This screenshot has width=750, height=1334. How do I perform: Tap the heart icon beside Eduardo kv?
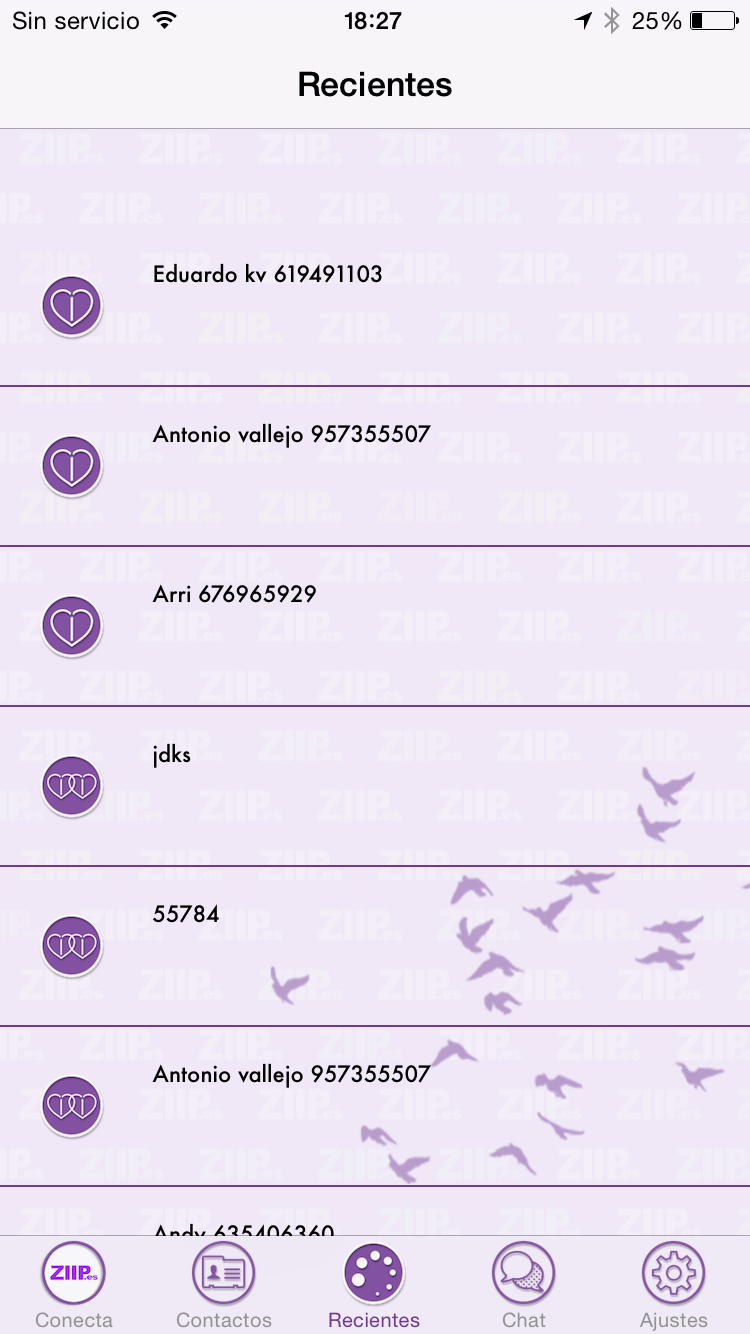click(x=72, y=306)
